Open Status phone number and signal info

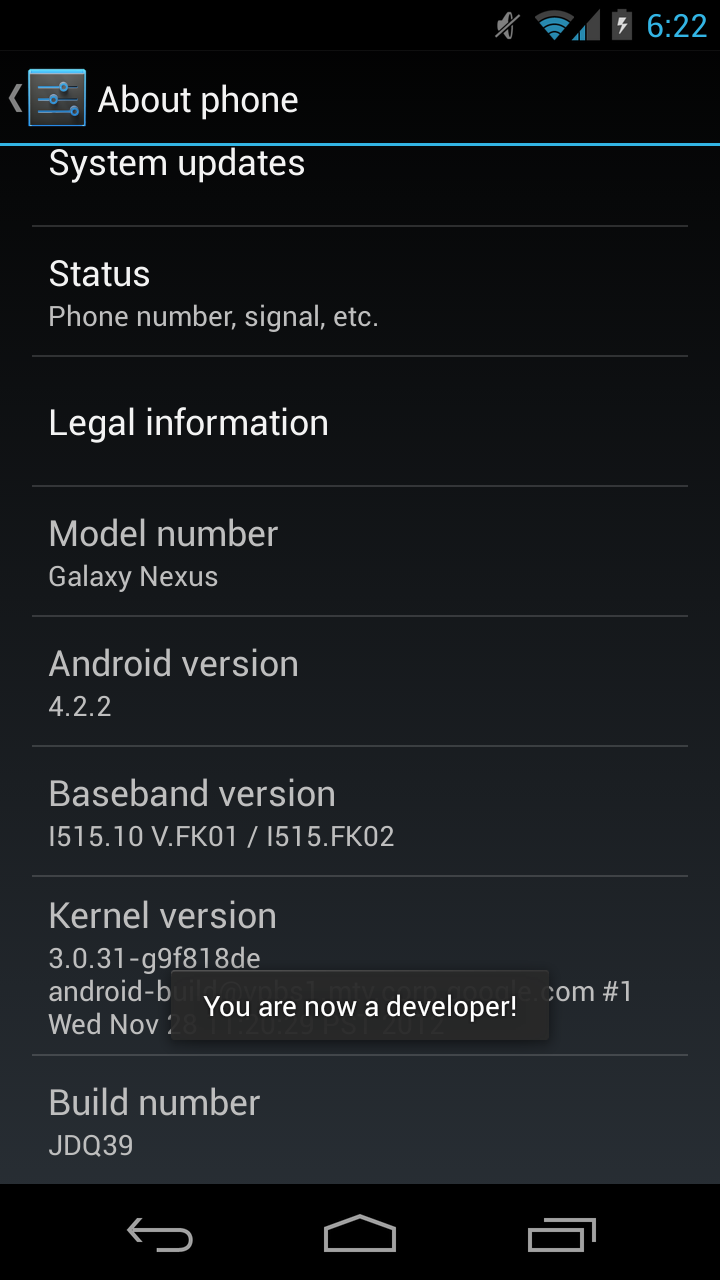(360, 292)
